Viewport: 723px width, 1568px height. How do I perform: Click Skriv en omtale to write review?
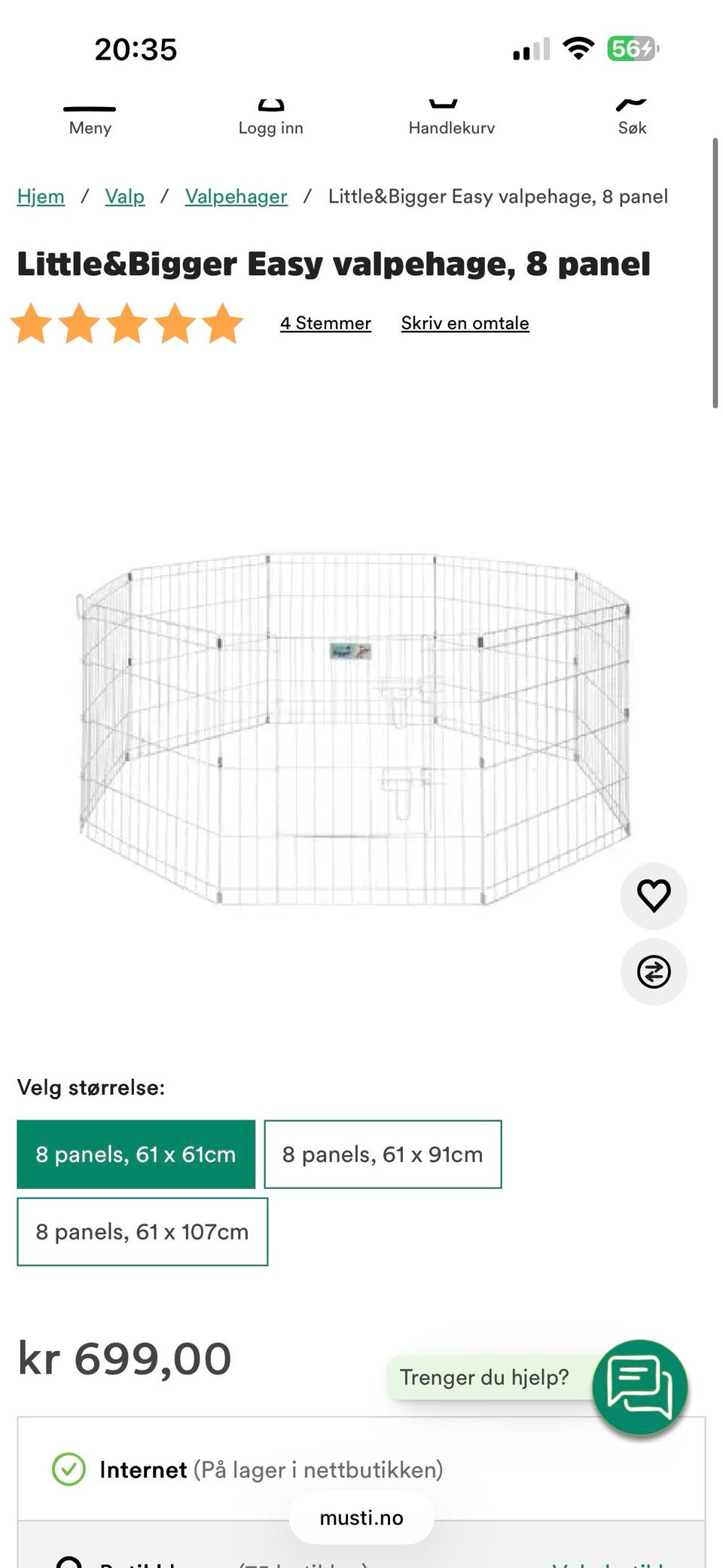pyautogui.click(x=464, y=322)
